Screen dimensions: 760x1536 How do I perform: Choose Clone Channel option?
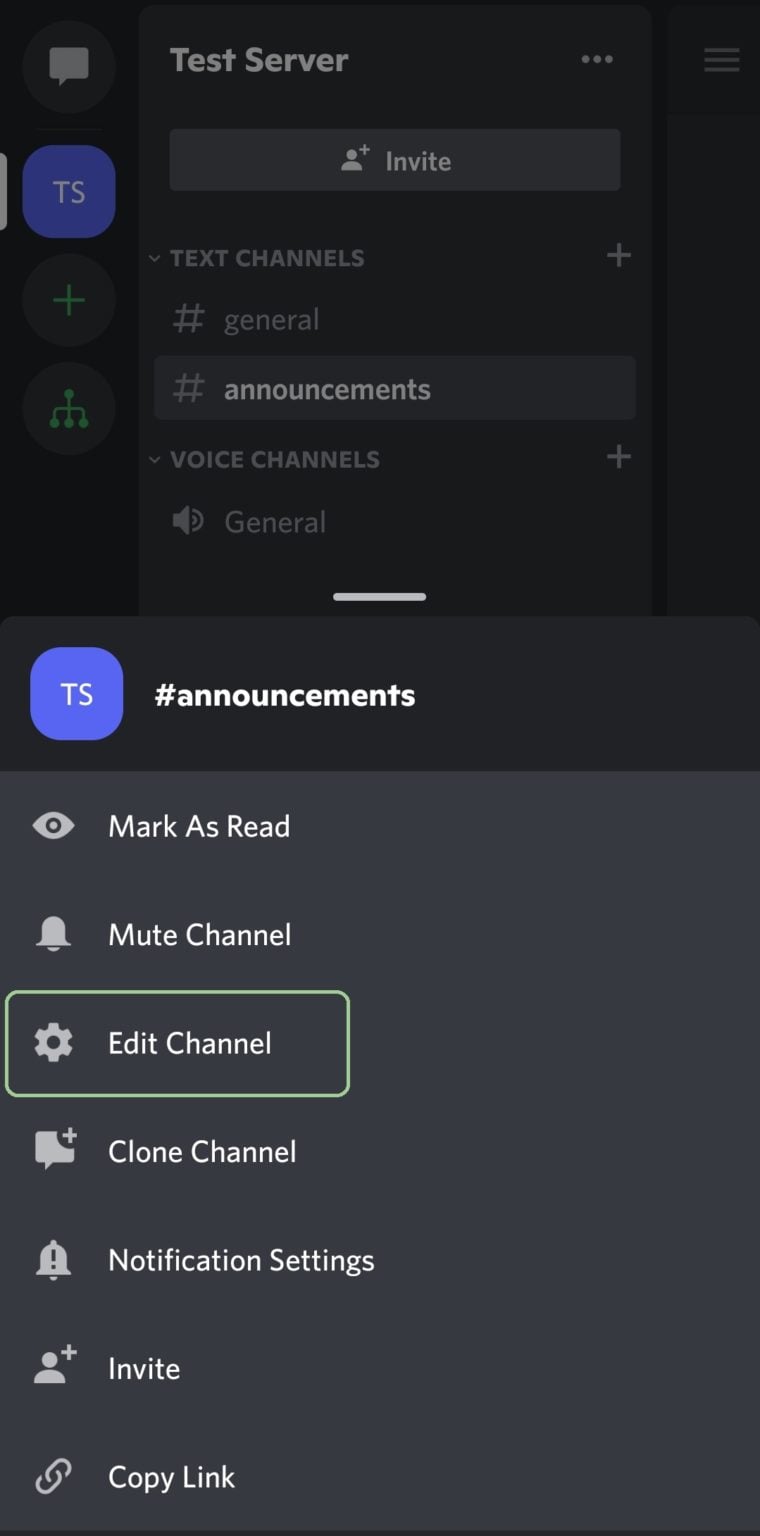(x=380, y=1152)
